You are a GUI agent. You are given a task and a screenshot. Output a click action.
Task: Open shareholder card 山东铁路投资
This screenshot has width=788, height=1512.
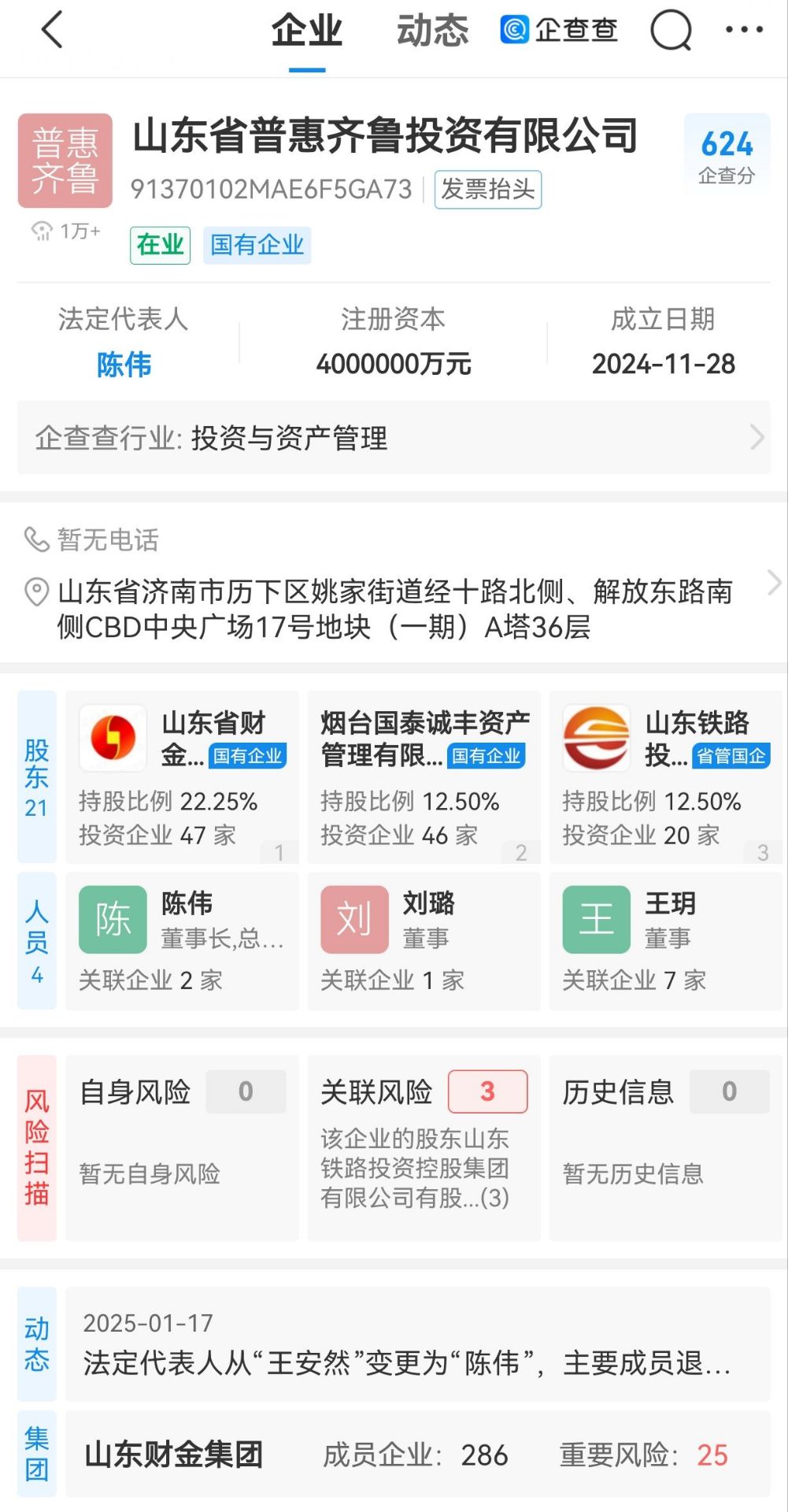pyautogui.click(x=666, y=777)
